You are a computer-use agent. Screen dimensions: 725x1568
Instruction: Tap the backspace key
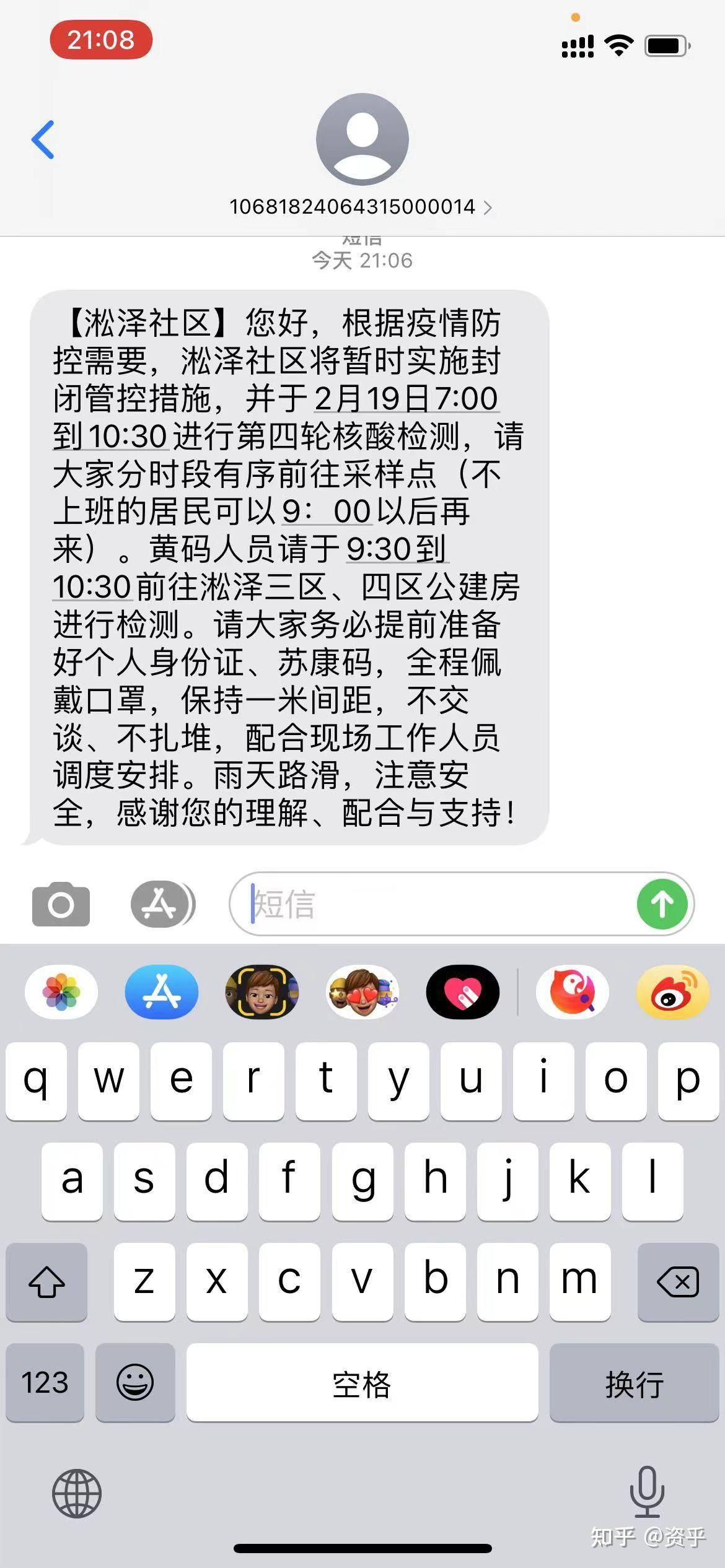[x=677, y=1281]
